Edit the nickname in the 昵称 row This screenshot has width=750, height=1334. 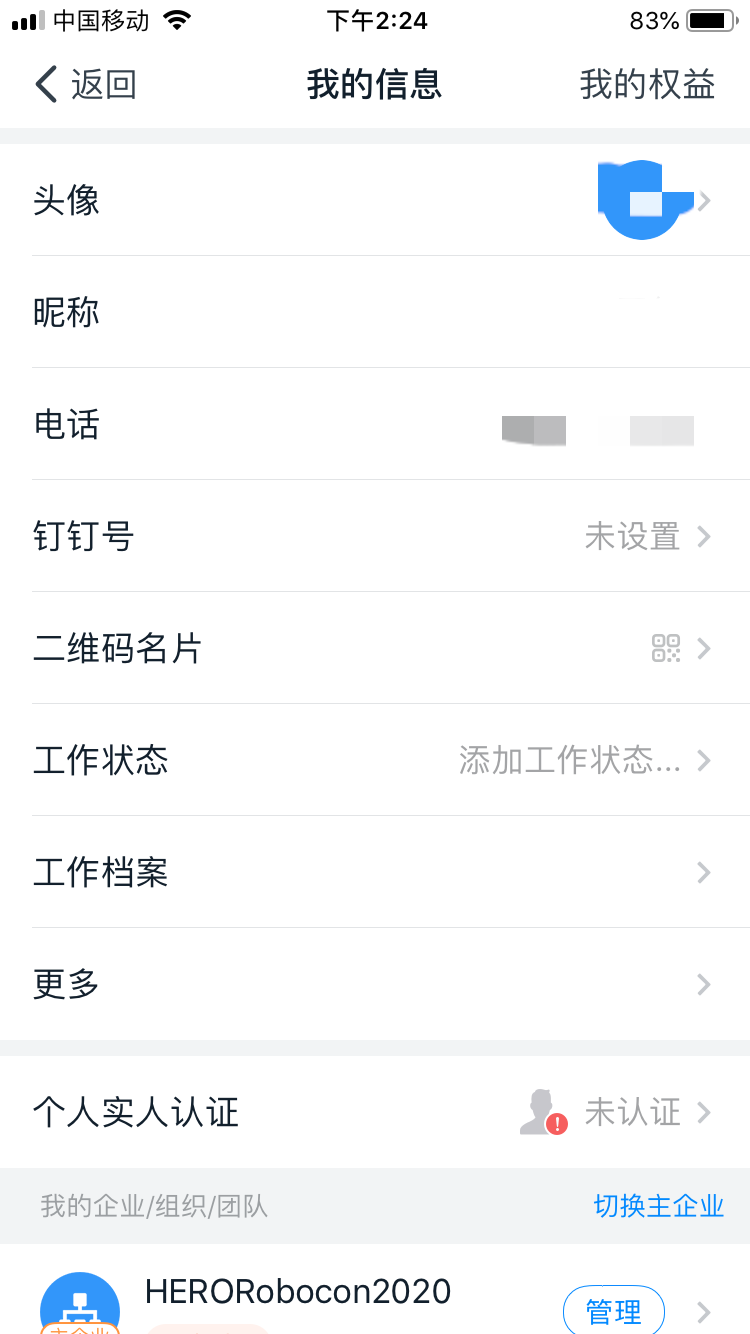point(375,313)
